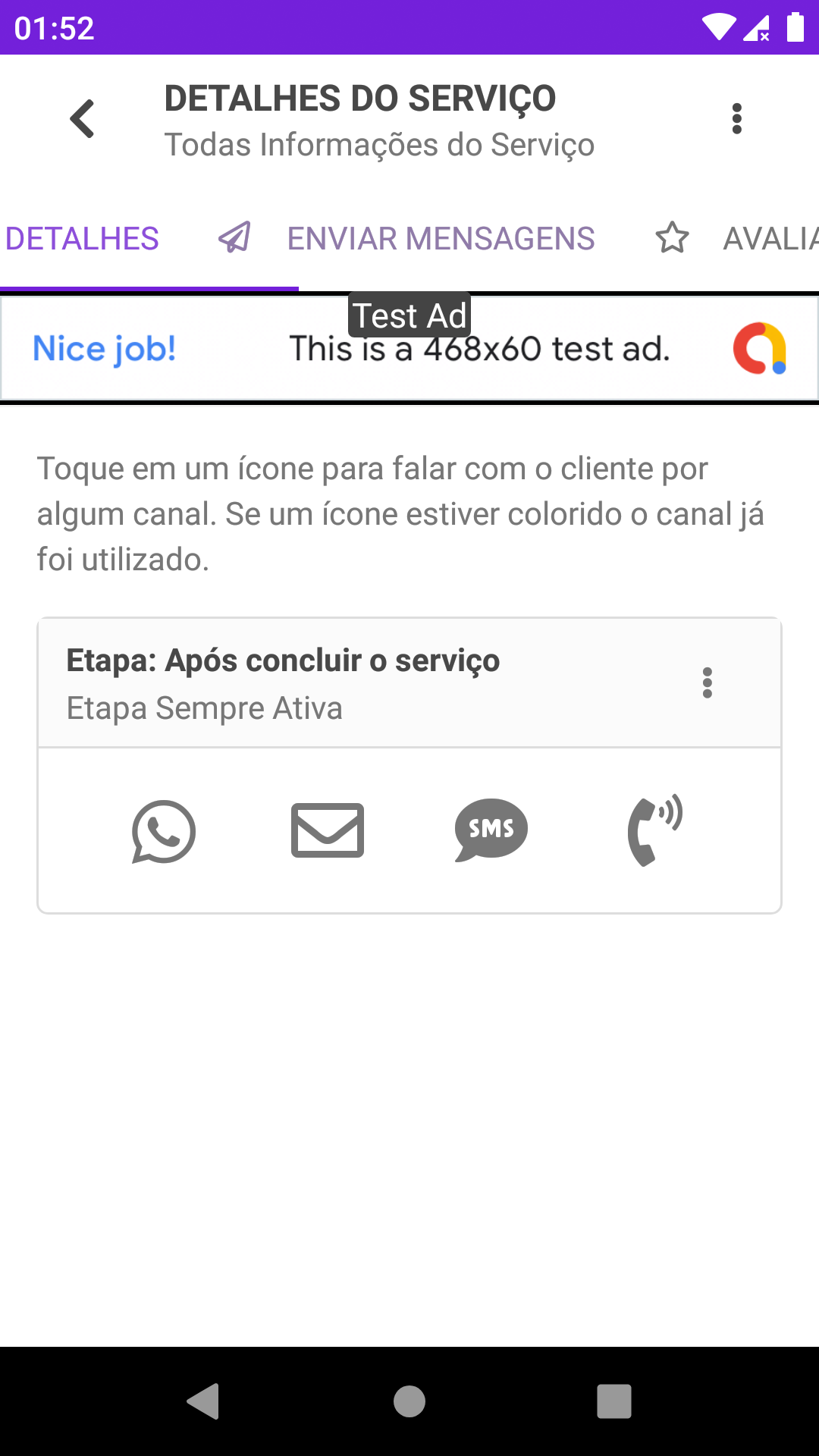Open options for Etapa Após concluir o serviço
This screenshot has height=1456, width=819.
point(707,682)
